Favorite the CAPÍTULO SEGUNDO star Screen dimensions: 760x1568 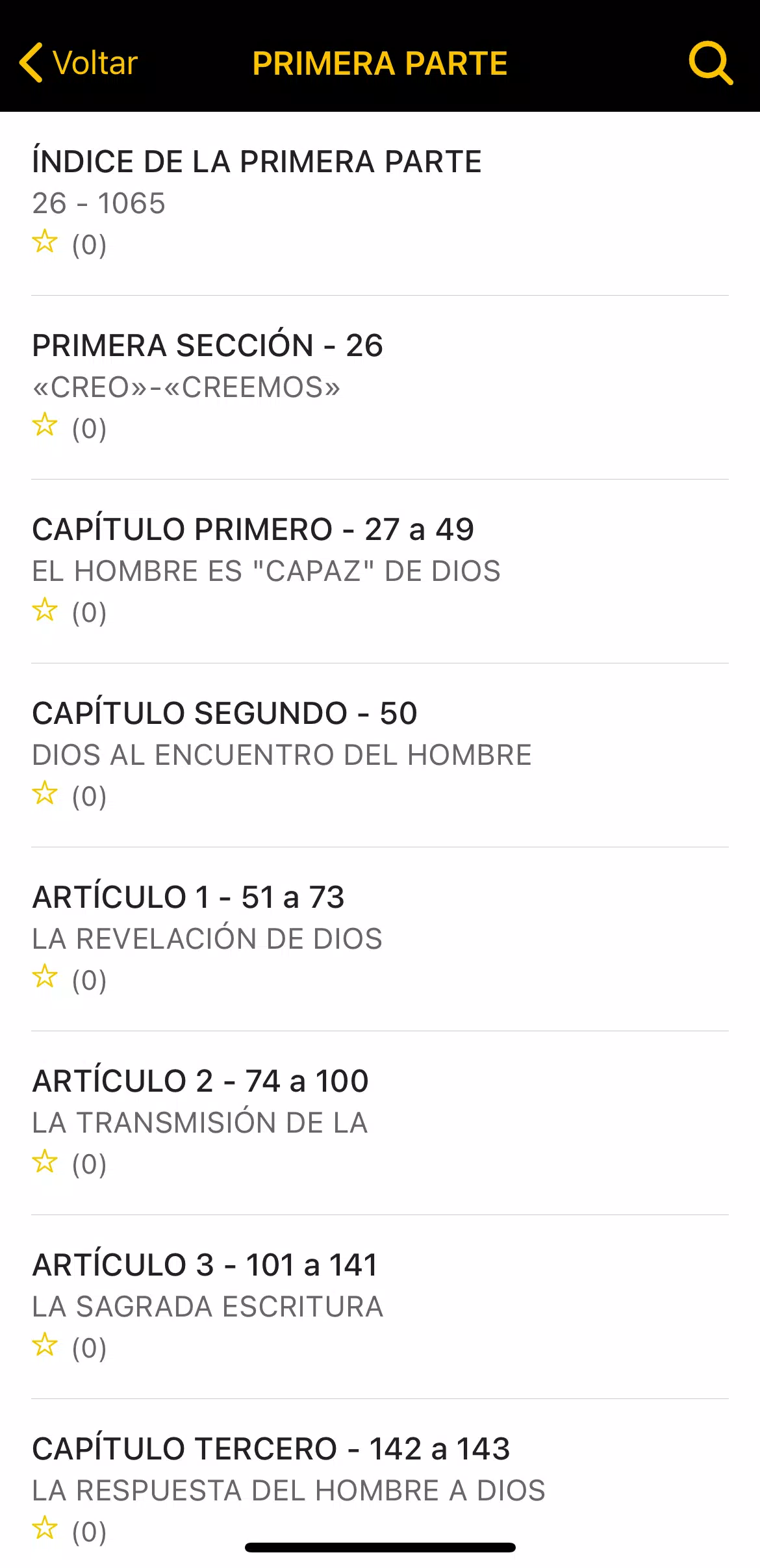[x=45, y=793]
